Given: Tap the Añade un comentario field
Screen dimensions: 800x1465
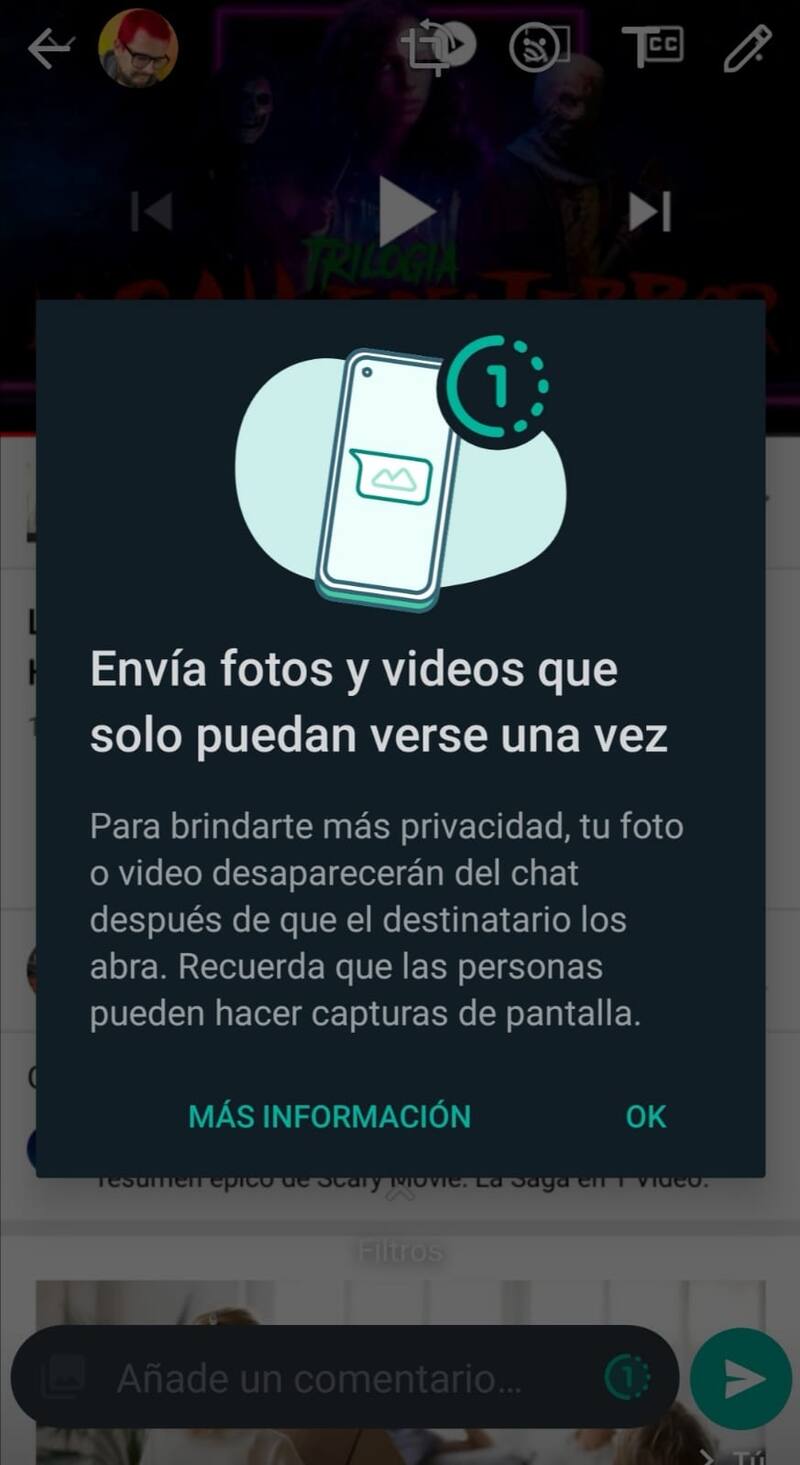Looking at the screenshot, I should pyautogui.click(x=320, y=1379).
